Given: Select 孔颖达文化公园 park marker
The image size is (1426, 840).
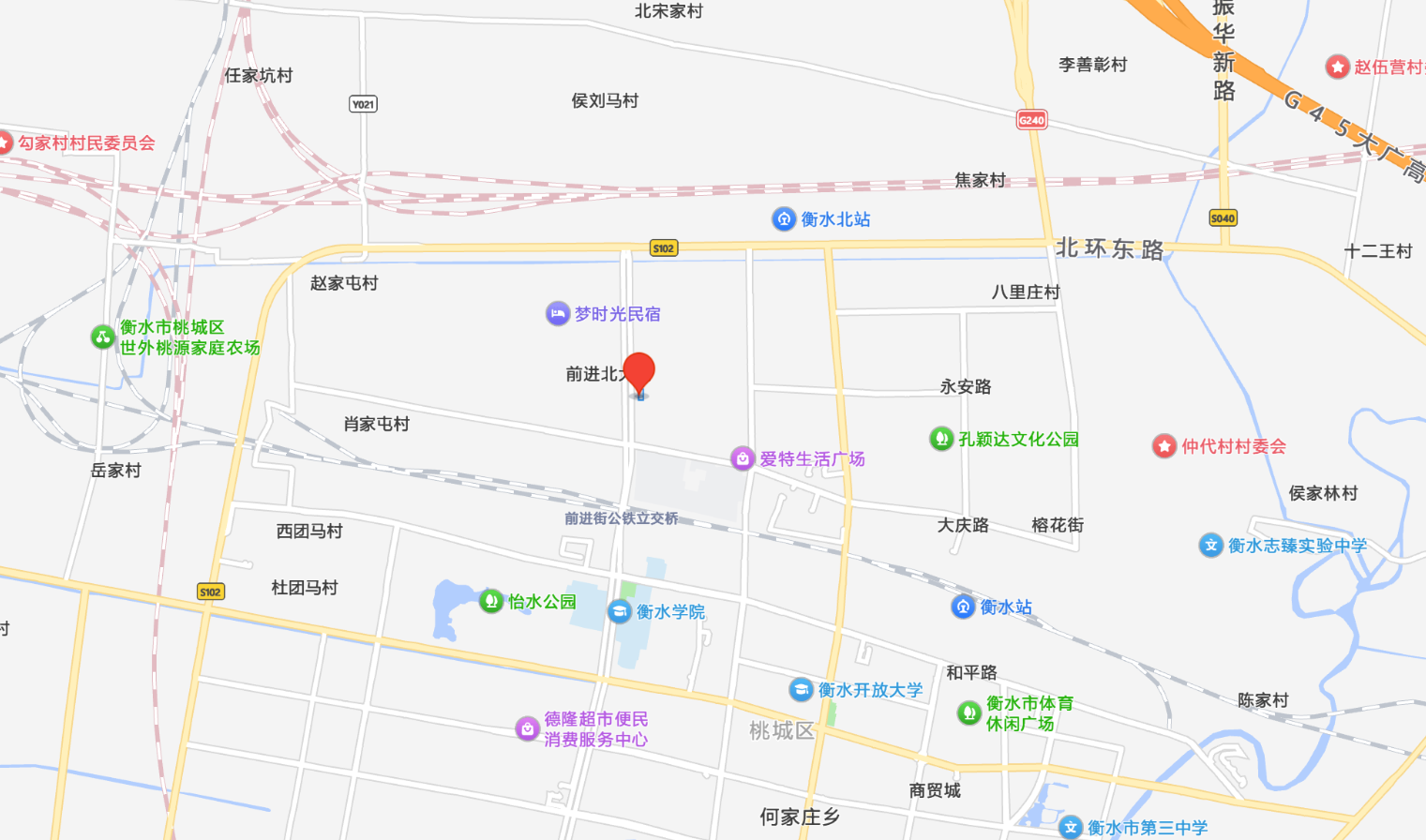Looking at the screenshot, I should [x=941, y=439].
